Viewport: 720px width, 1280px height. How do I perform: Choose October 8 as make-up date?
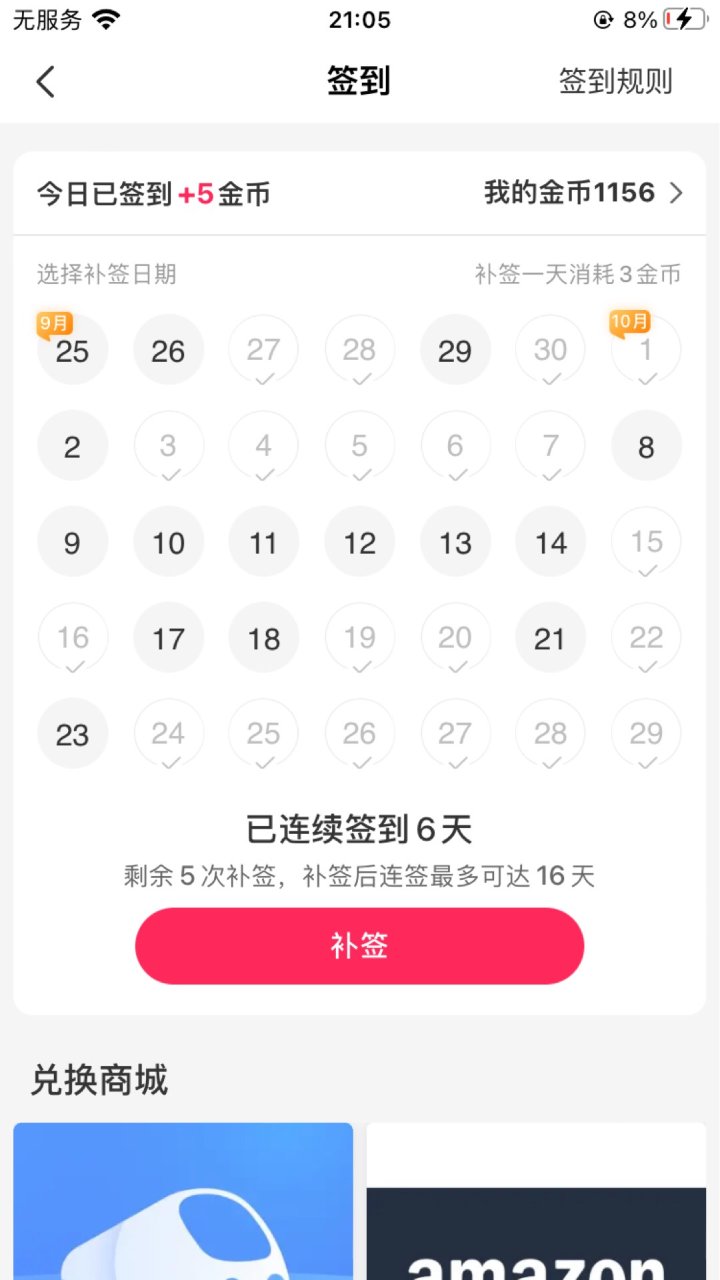[x=646, y=446]
